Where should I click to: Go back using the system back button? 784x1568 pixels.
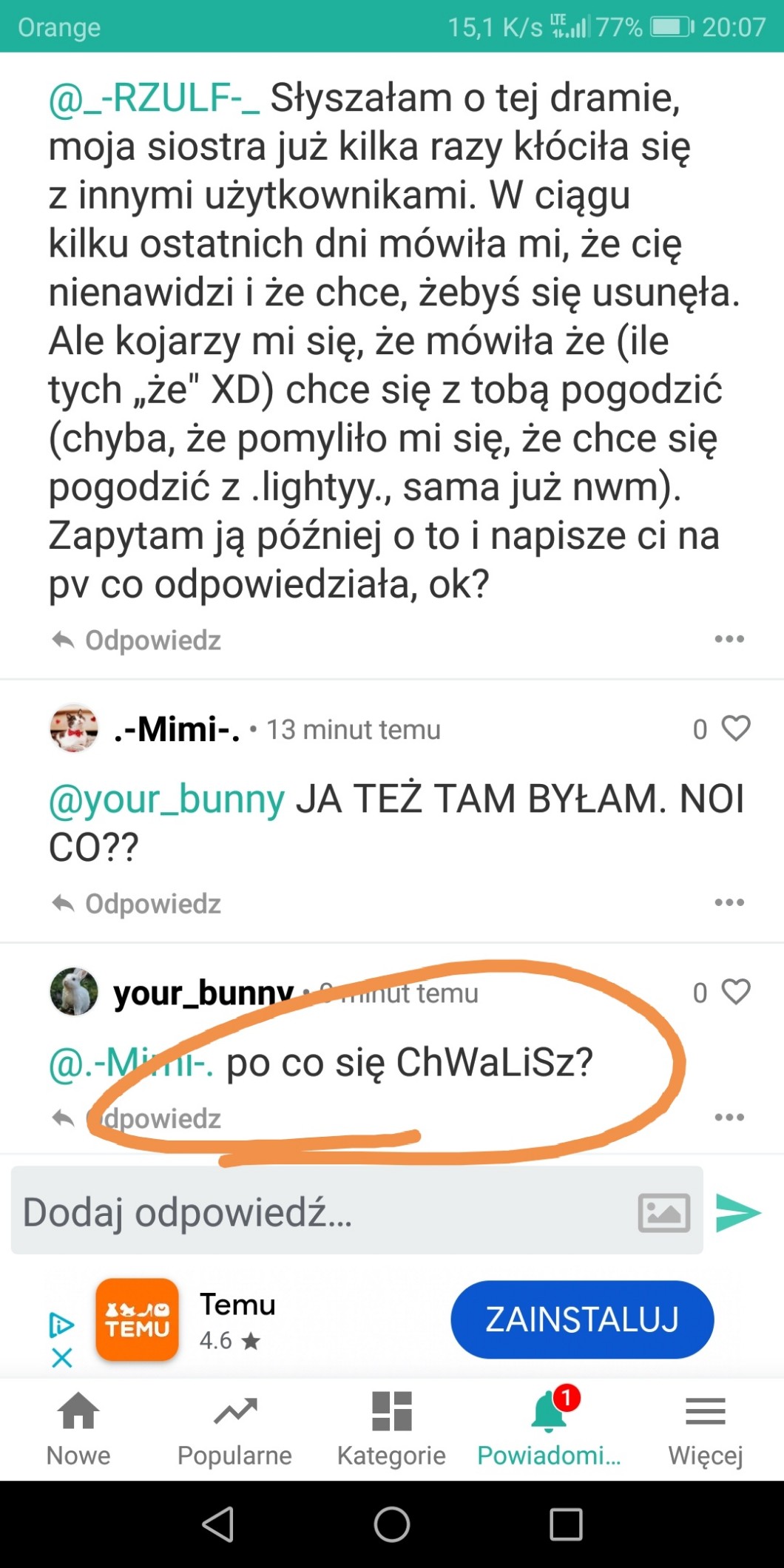point(217,1524)
